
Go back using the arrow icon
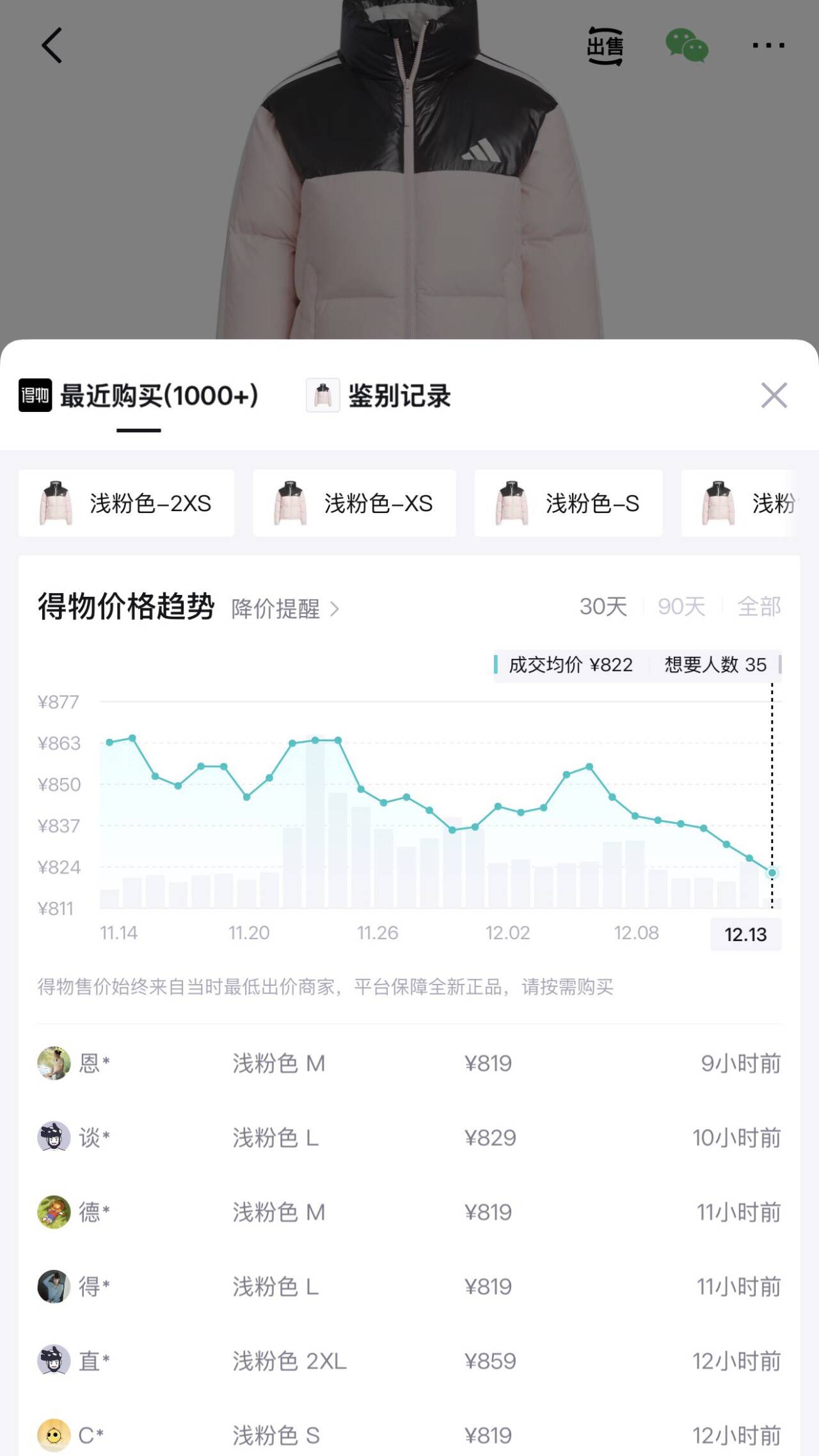tap(52, 45)
